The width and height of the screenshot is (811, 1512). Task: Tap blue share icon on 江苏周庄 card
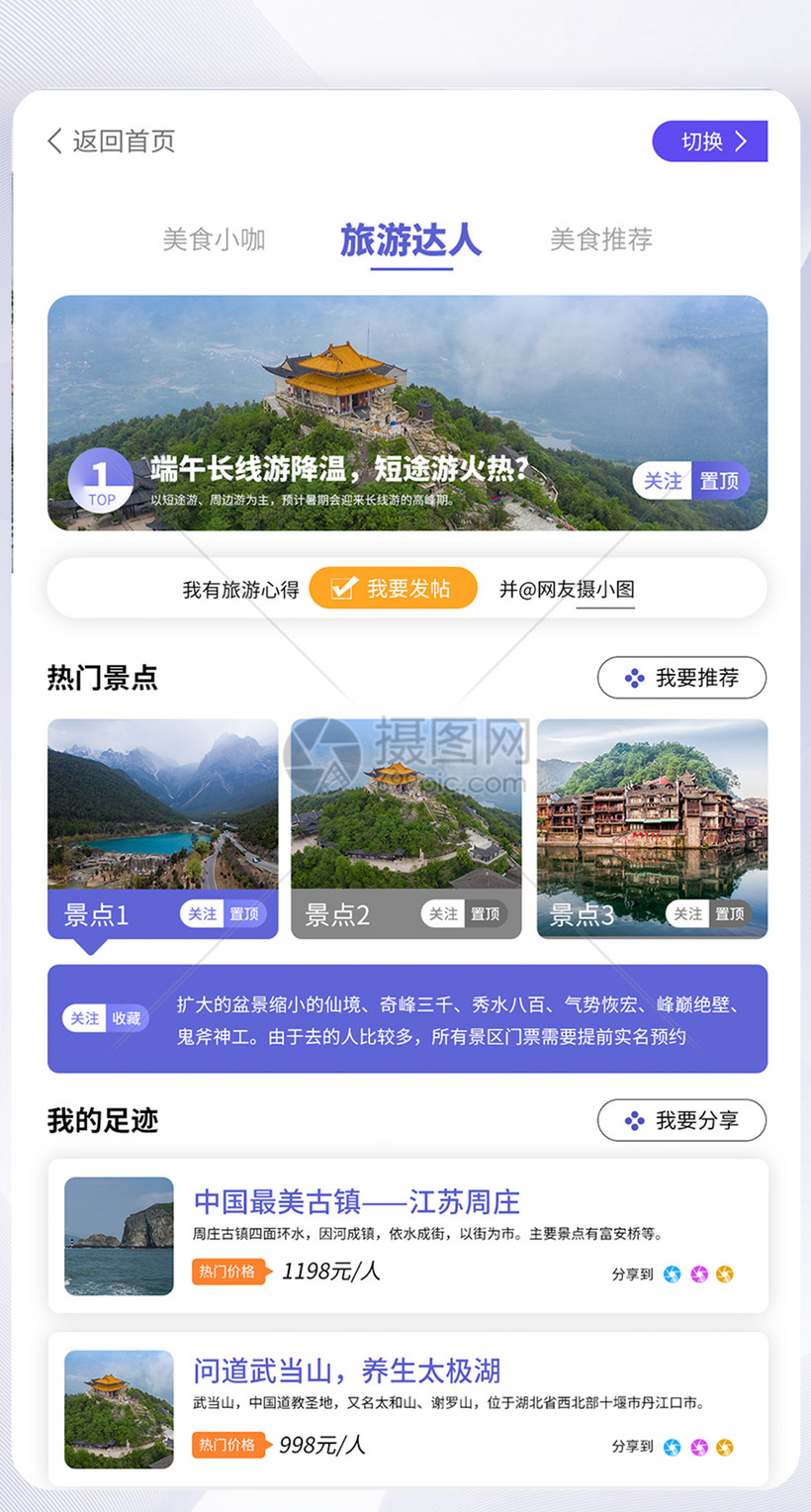pos(673,1274)
